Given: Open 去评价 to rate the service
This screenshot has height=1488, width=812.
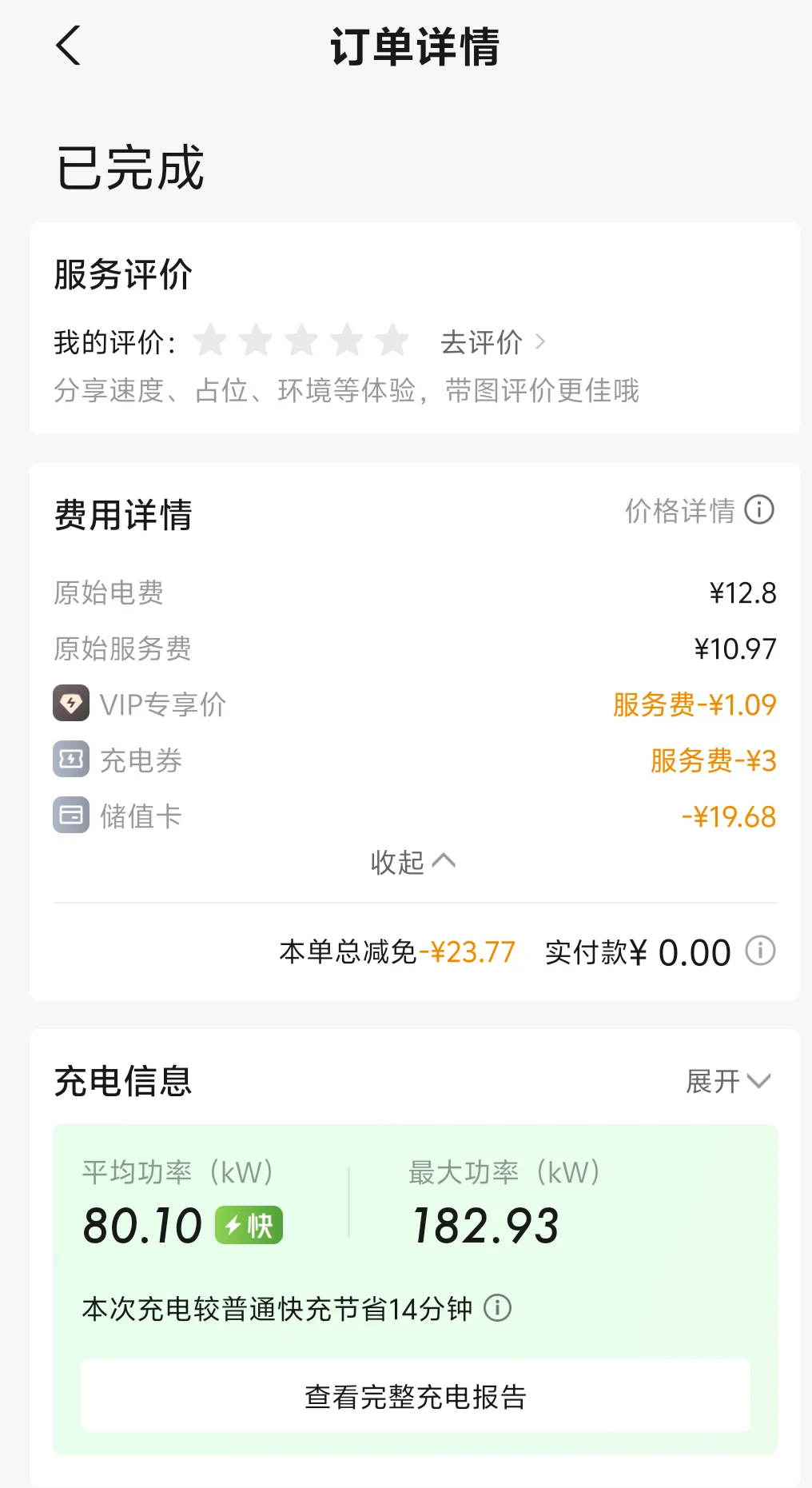Looking at the screenshot, I should coord(493,342).
